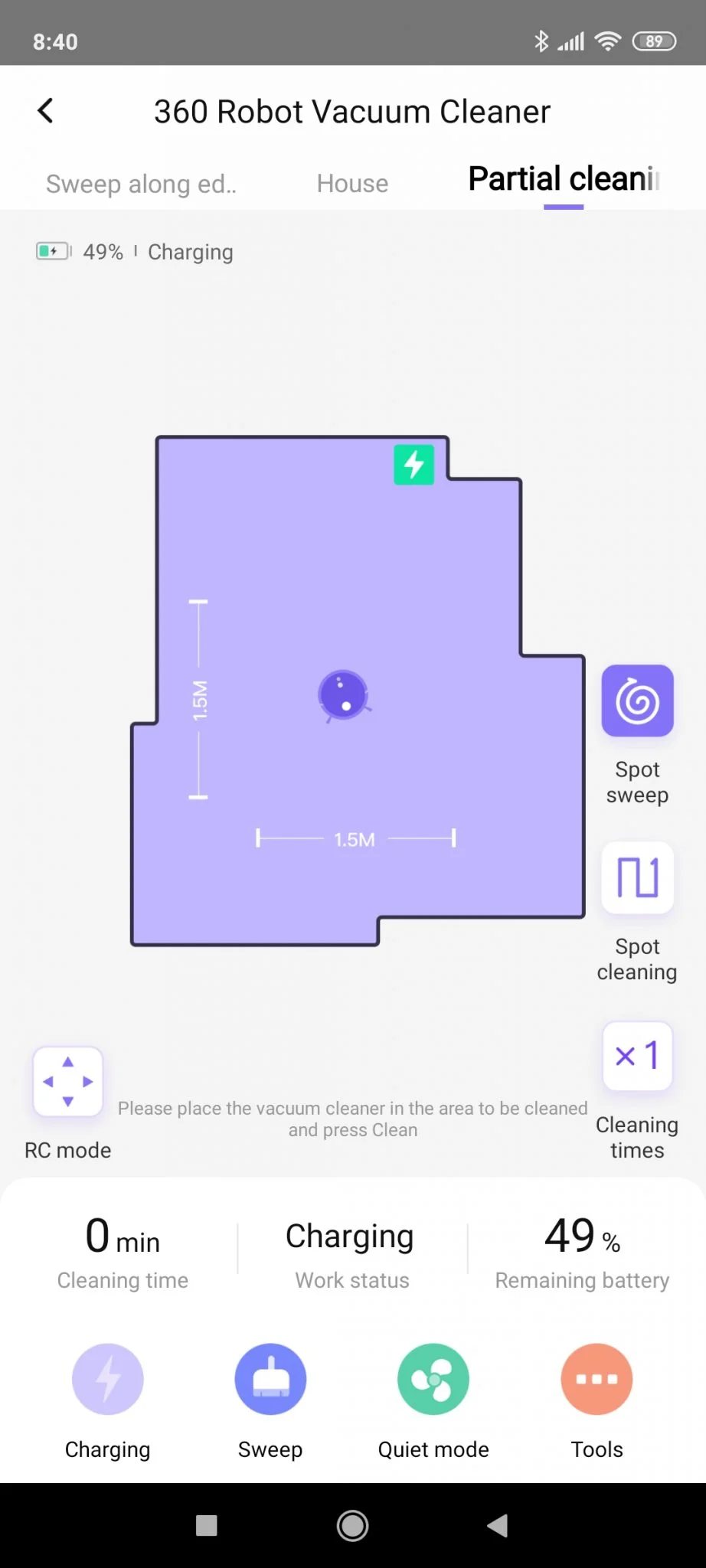Viewport: 706px width, 1568px height.
Task: Choose Spot sweep mode
Action: click(637, 701)
